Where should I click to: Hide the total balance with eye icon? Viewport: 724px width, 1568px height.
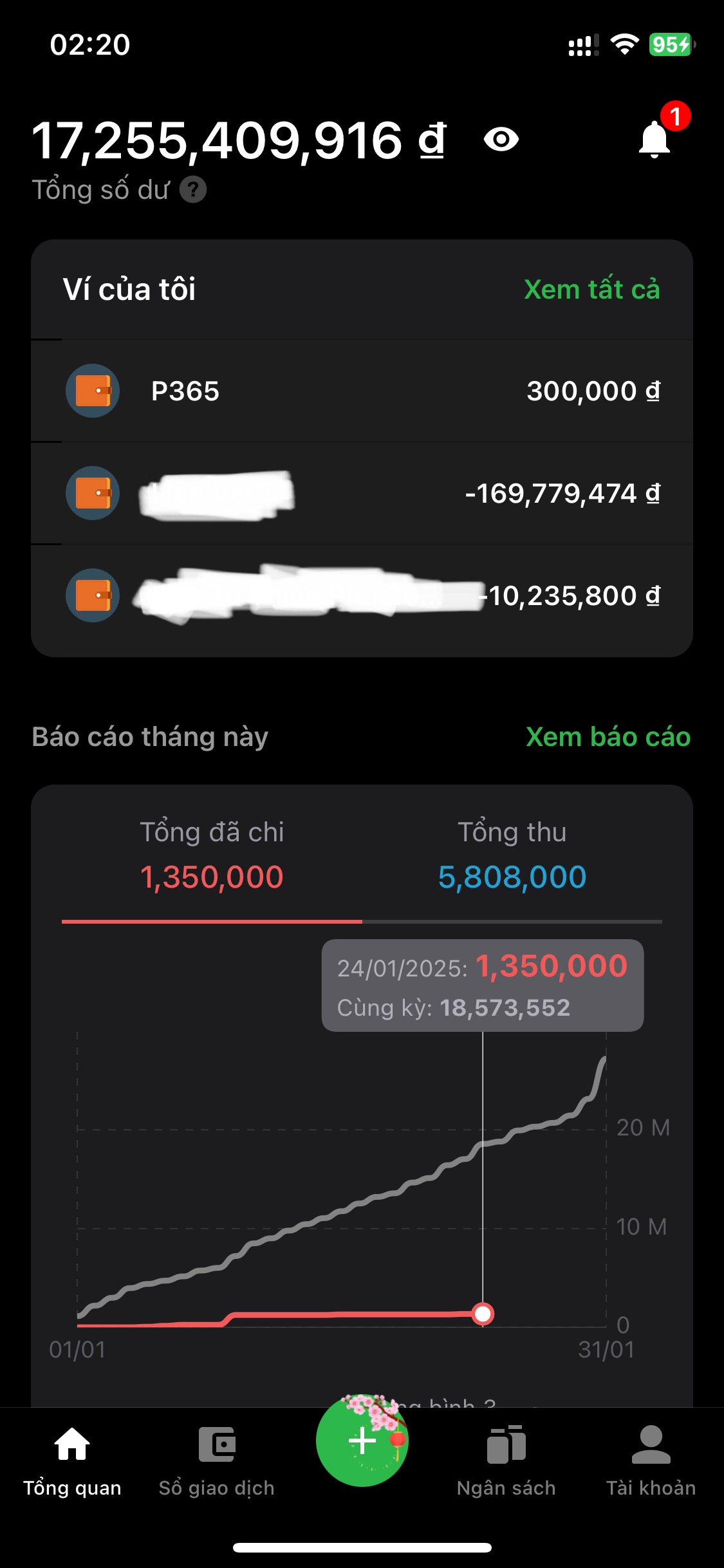501,139
